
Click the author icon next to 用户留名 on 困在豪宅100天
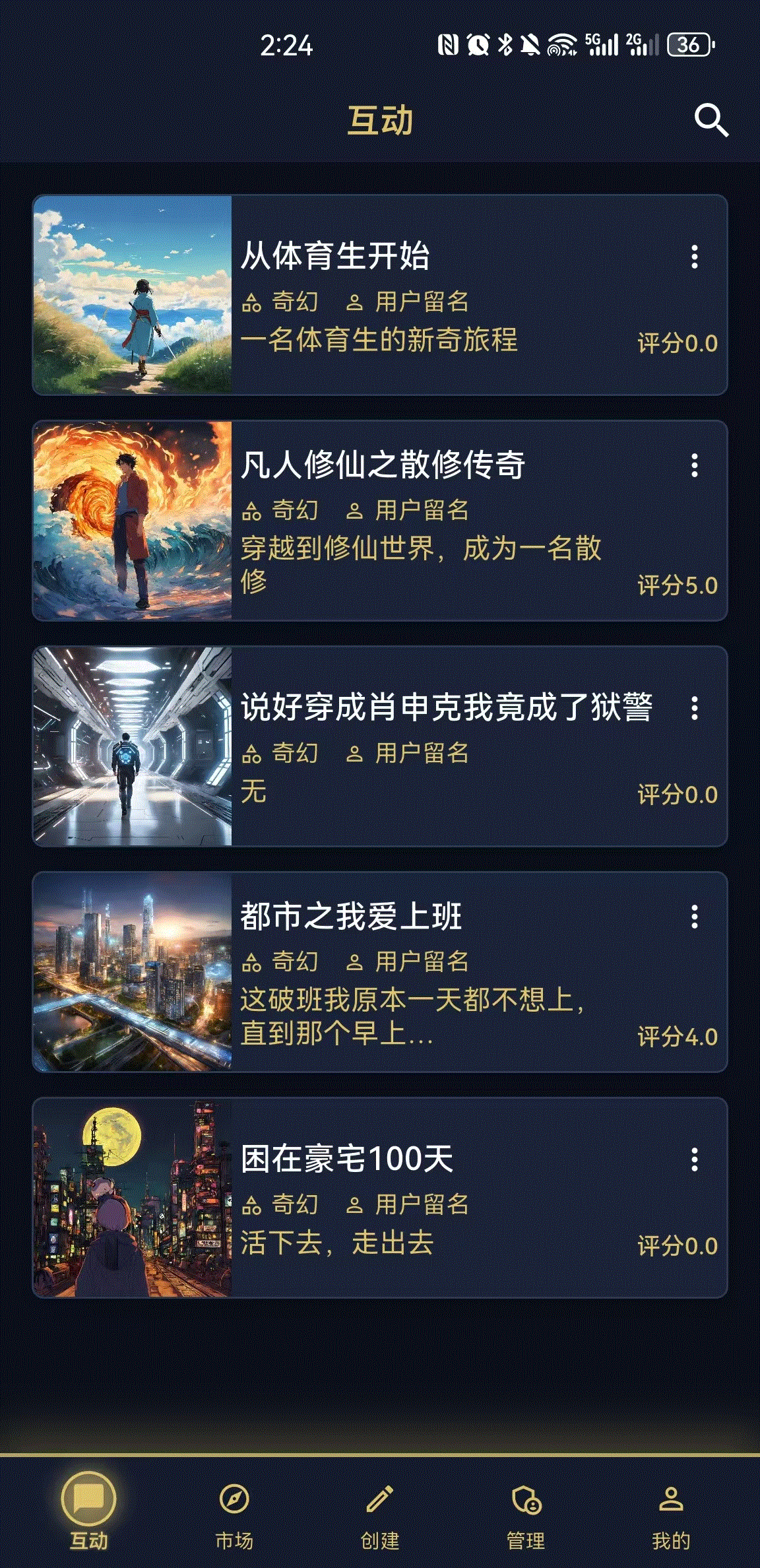pos(354,1204)
